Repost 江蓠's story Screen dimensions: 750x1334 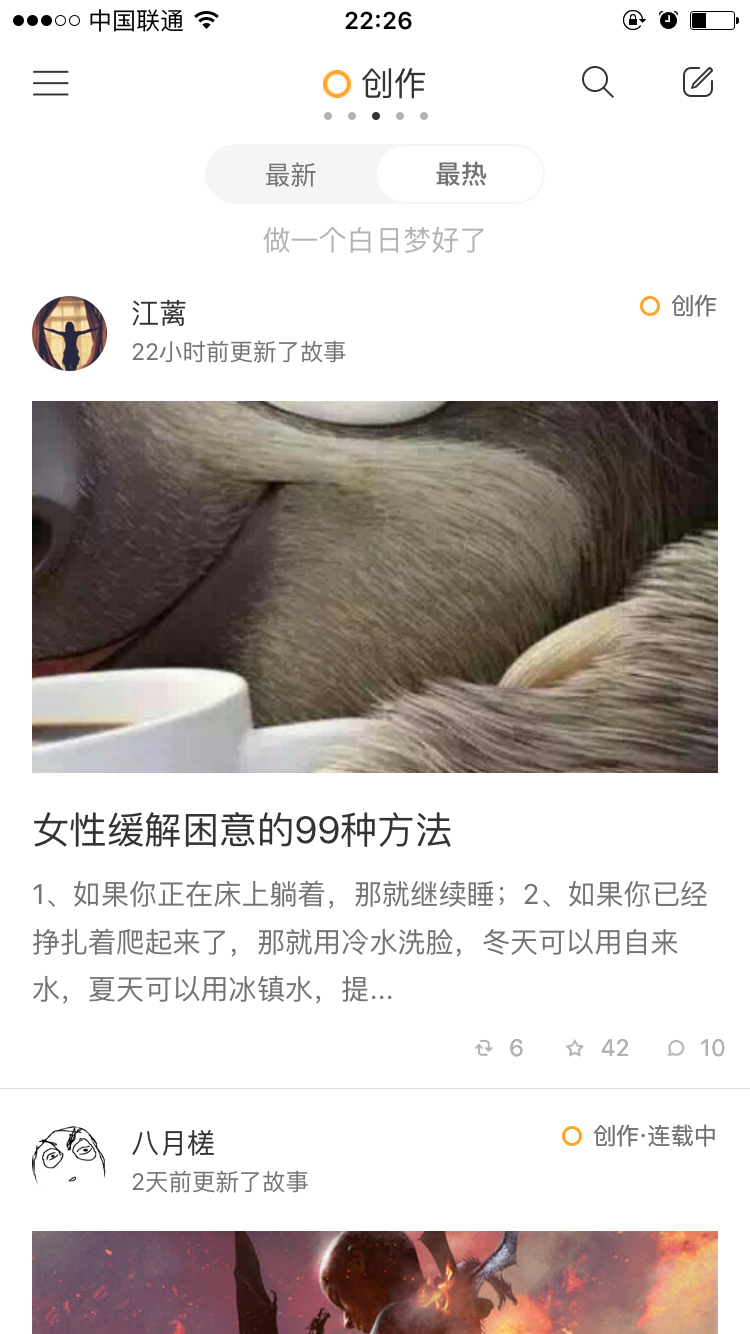(498, 1048)
